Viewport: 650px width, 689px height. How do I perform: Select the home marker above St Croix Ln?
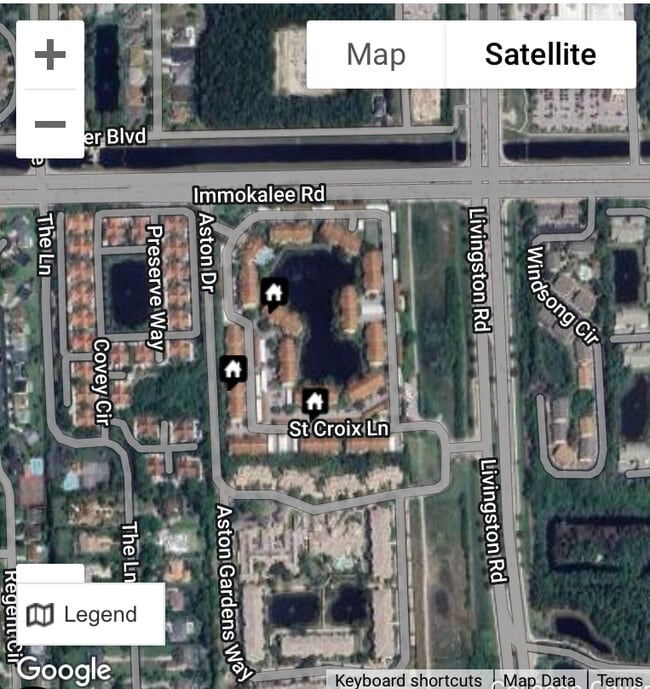315,402
